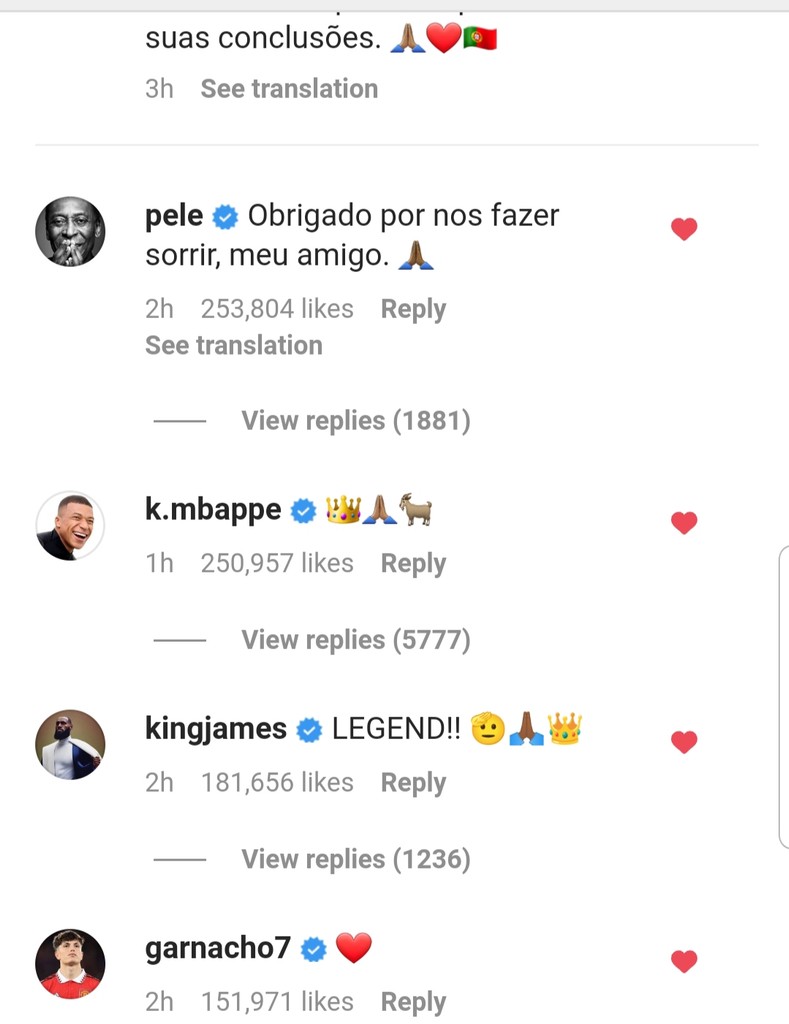Reply to pele's comment
Screen dimensions: 789x1024
pos(413,310)
